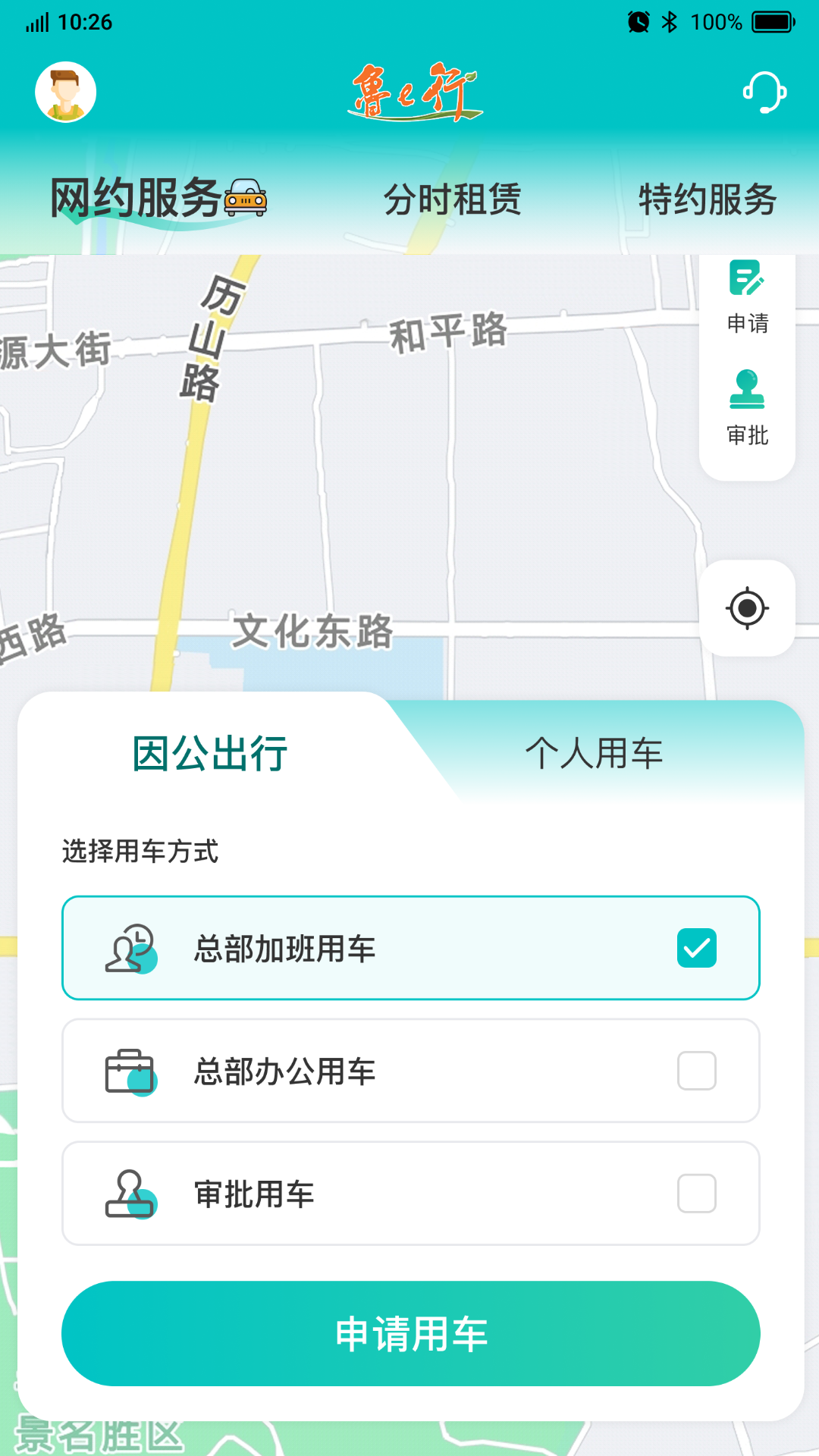The height and width of the screenshot is (1456, 819).
Task: Tap the battery indicator in status bar
Action: pos(773,23)
